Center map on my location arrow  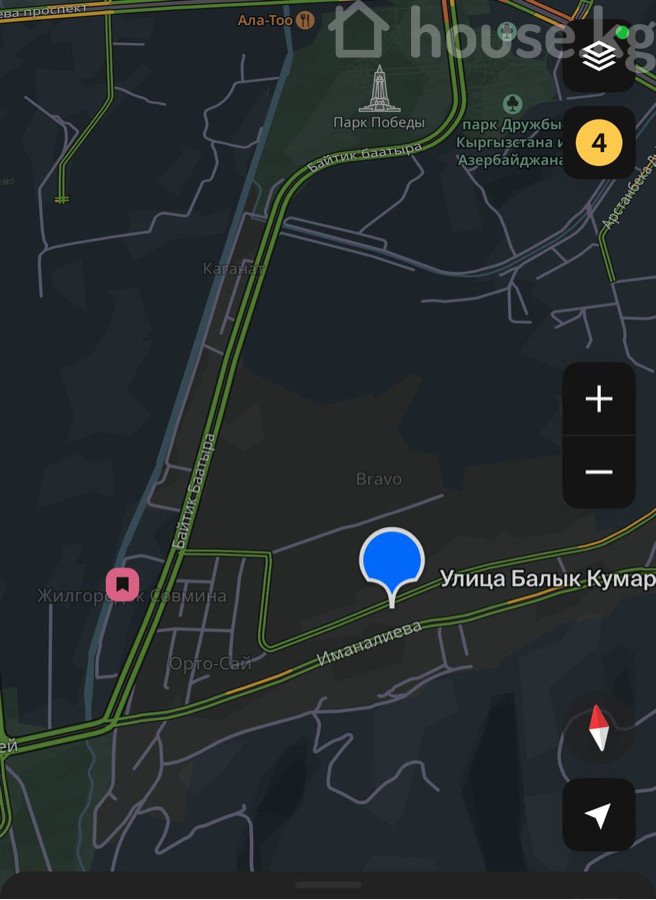point(598,815)
